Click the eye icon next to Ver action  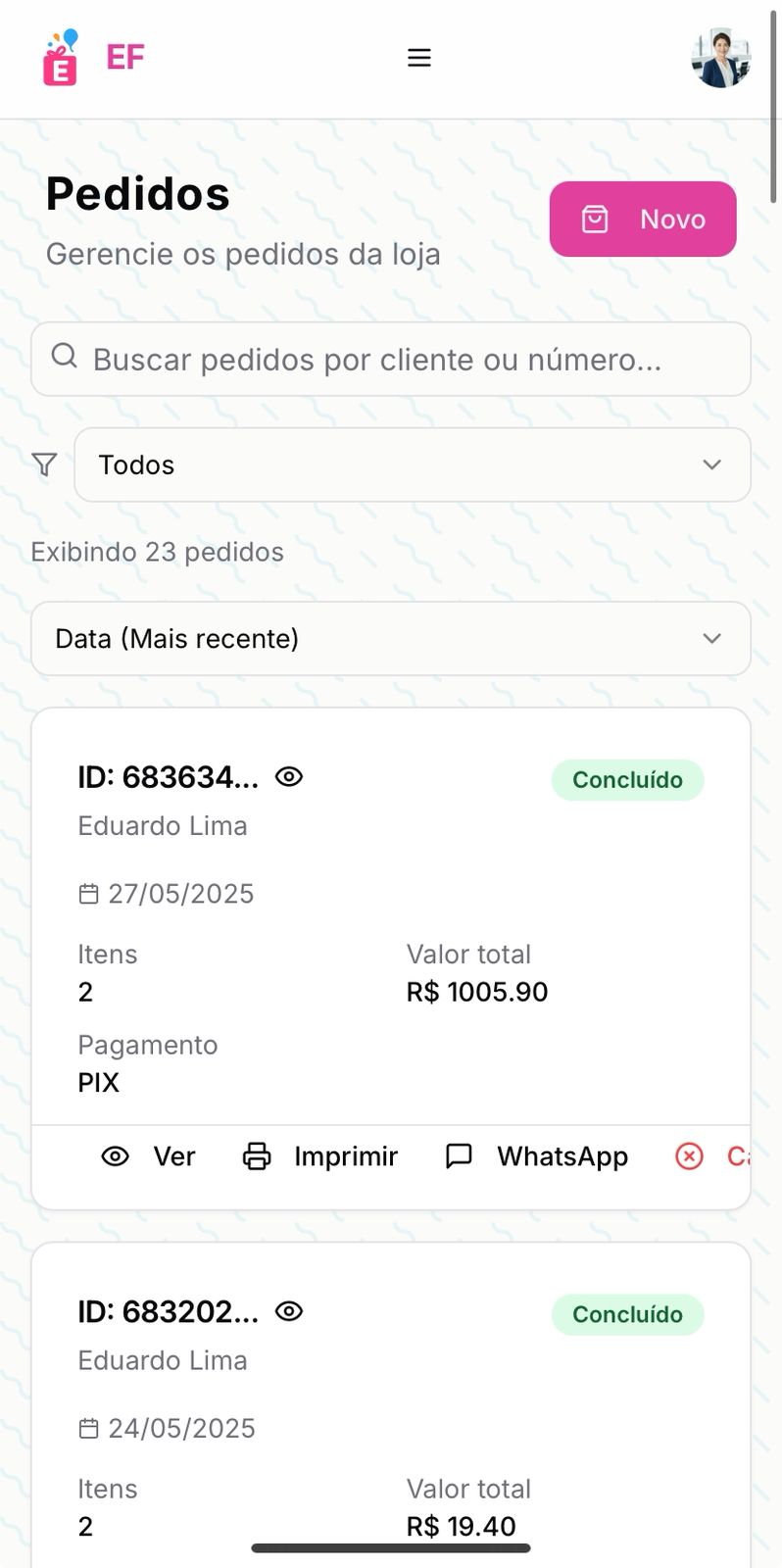pyautogui.click(x=116, y=1156)
